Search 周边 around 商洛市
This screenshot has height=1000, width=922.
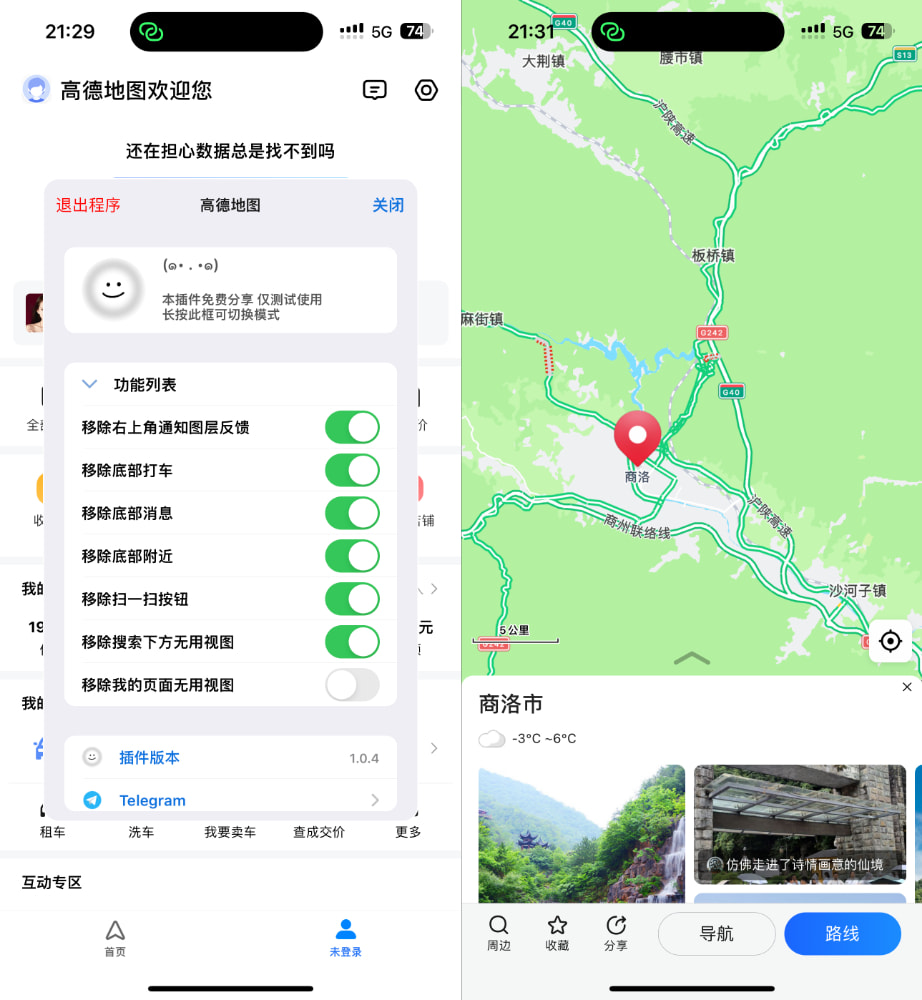498,933
